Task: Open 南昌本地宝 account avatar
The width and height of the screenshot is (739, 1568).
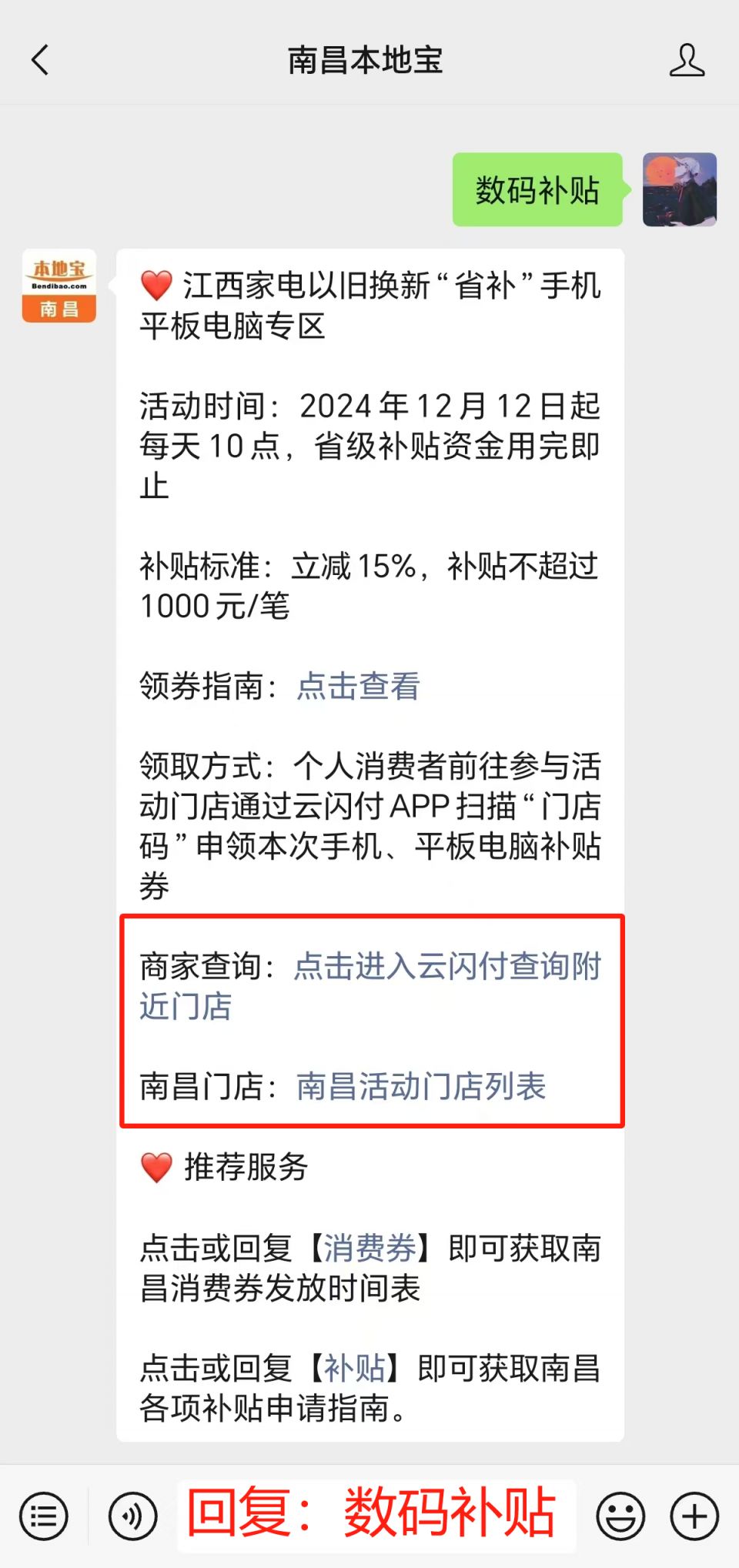Action: click(x=59, y=286)
